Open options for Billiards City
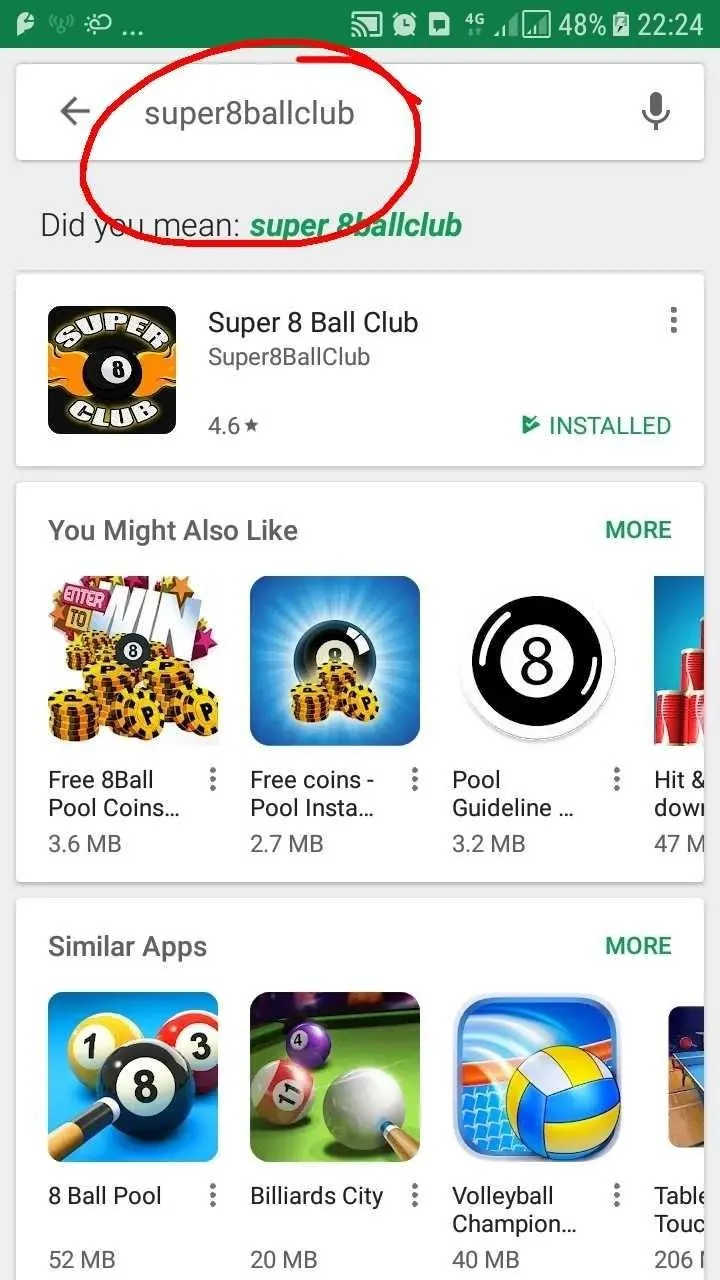Image resolution: width=720 pixels, height=1280 pixels. point(414,1196)
